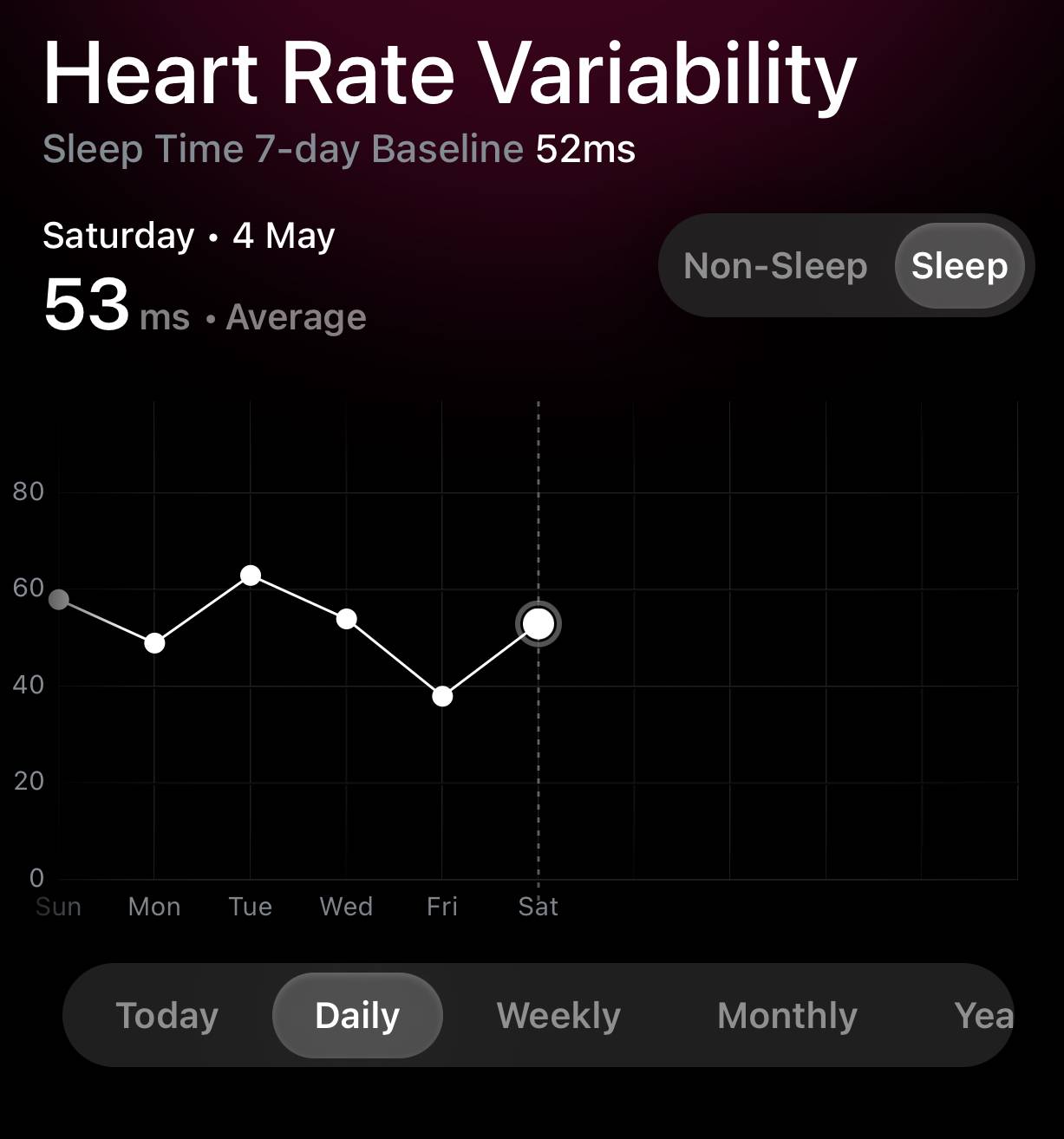Show the Weekly chart view
The image size is (1064, 1139).
point(558,1015)
